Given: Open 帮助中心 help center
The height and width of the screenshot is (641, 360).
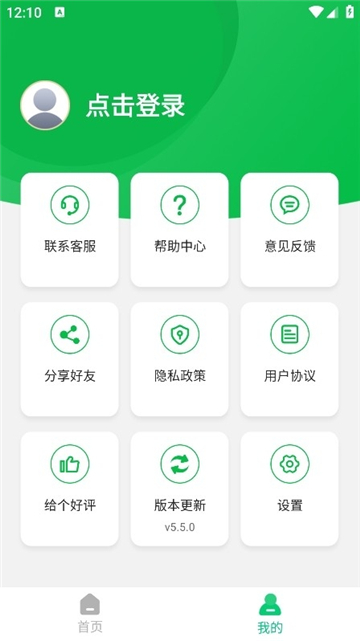Looking at the screenshot, I should [x=179, y=230].
